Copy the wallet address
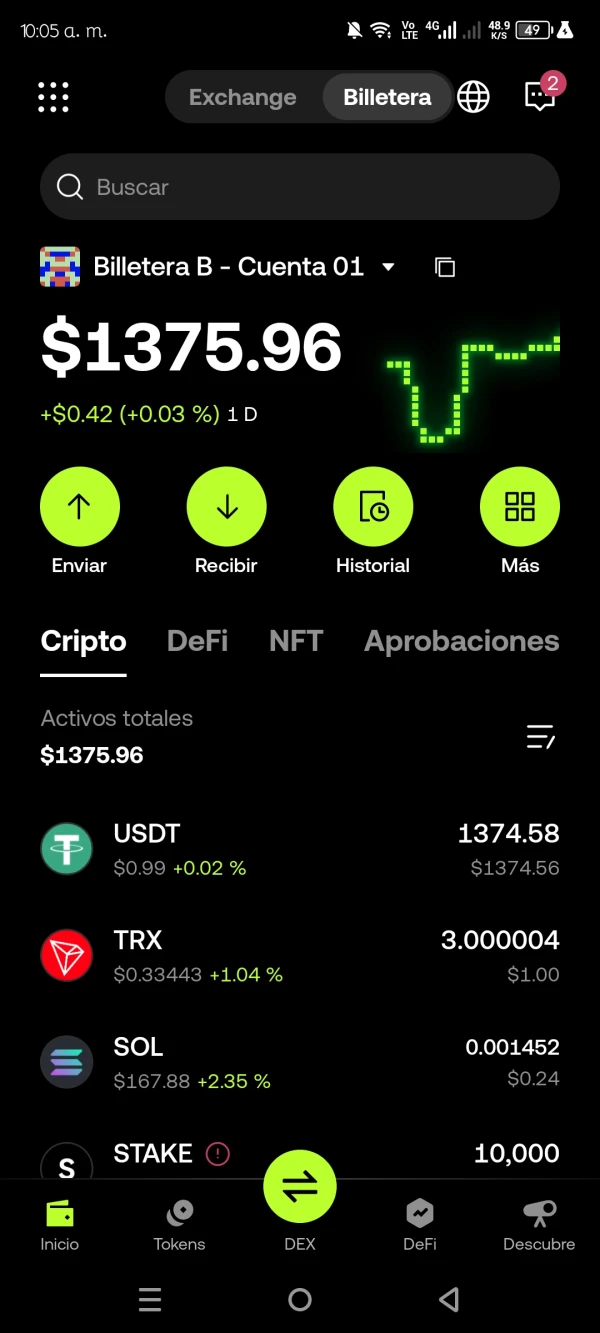 pos(445,267)
